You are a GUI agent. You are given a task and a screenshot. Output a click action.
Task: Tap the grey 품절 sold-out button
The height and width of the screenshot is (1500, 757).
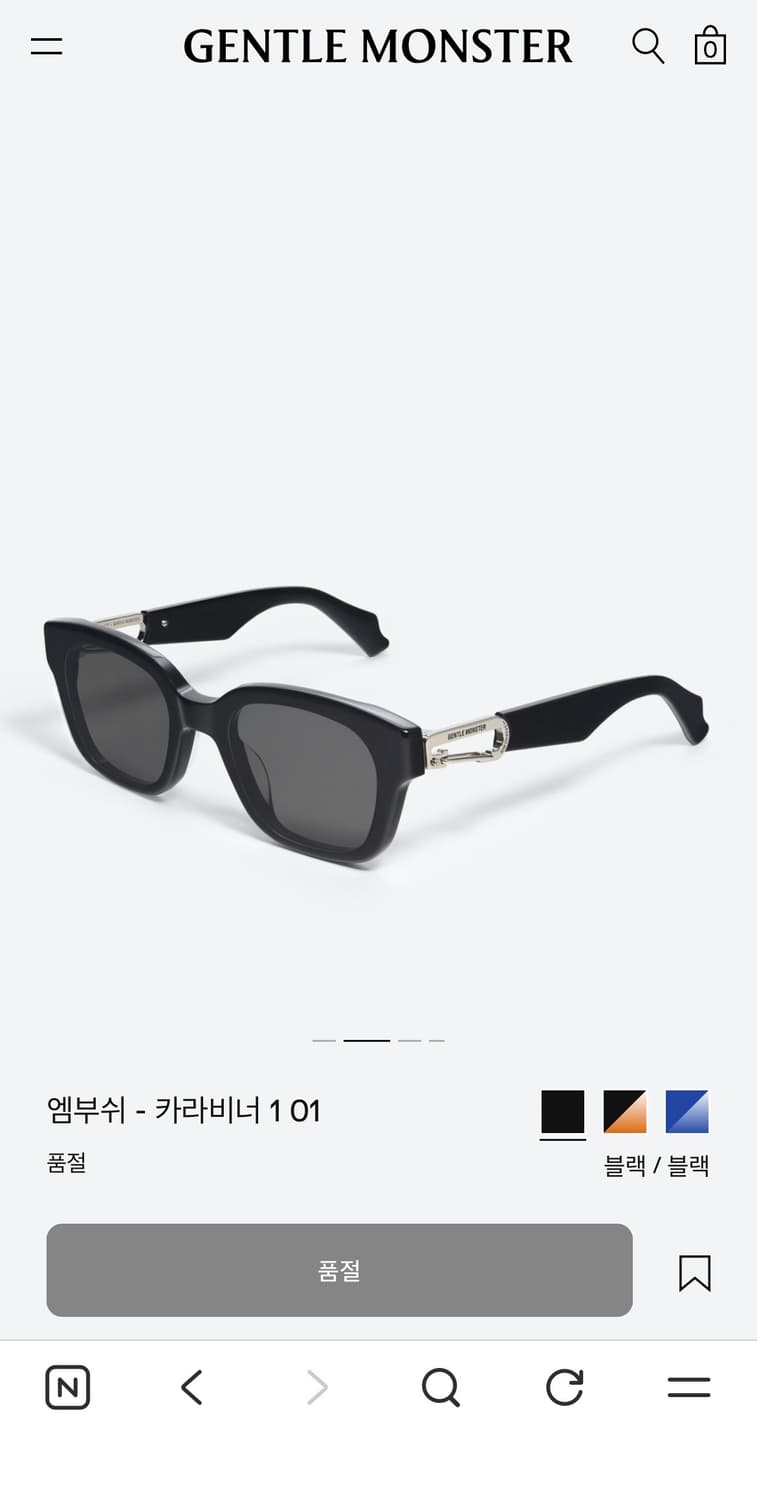tap(339, 1271)
